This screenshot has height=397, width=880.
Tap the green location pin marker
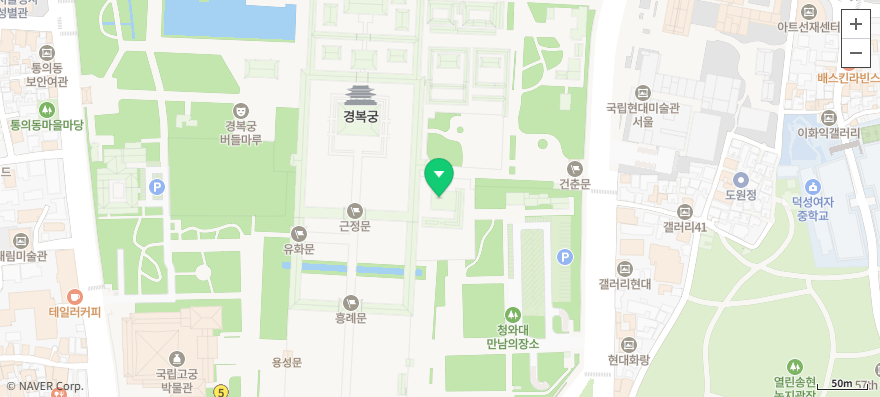tap(439, 177)
